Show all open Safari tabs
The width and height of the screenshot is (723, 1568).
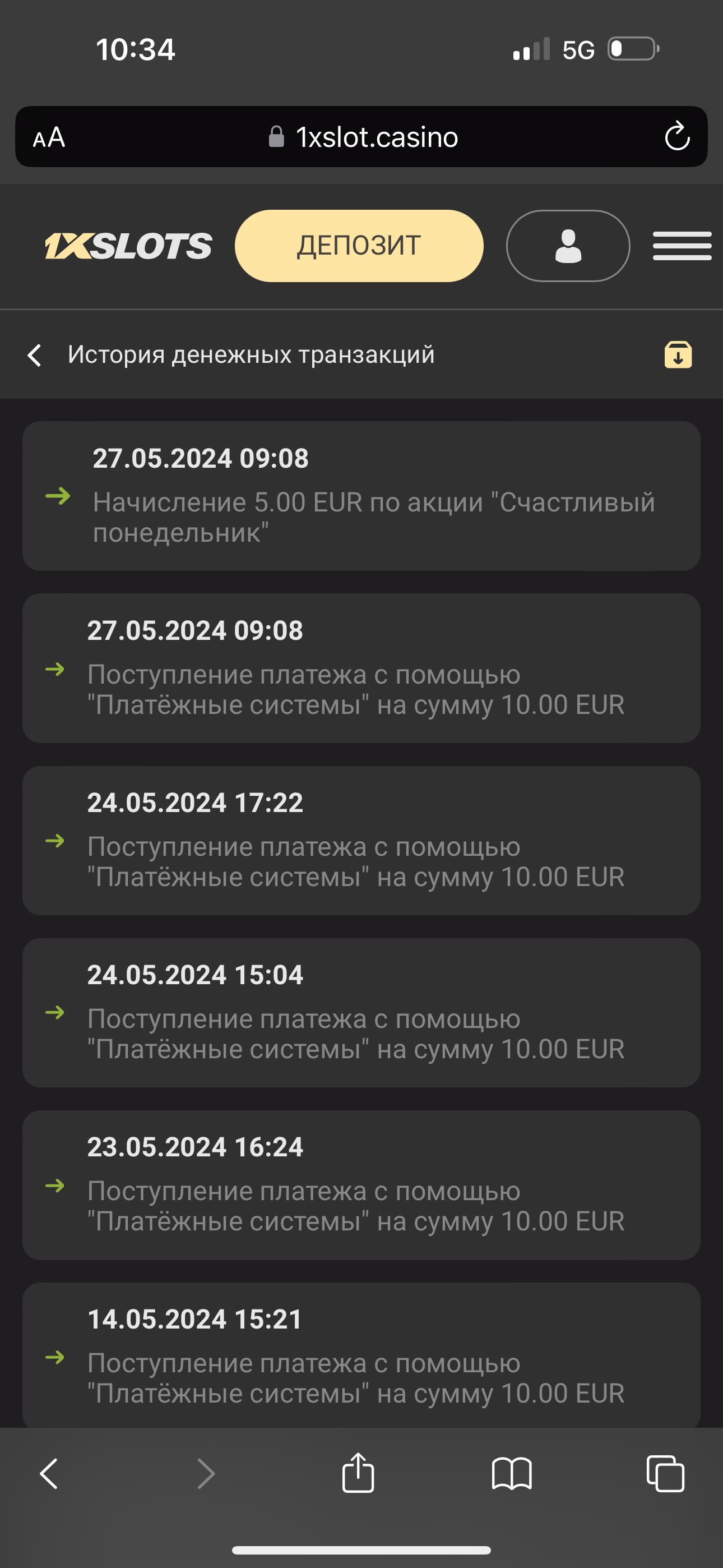[665, 1474]
